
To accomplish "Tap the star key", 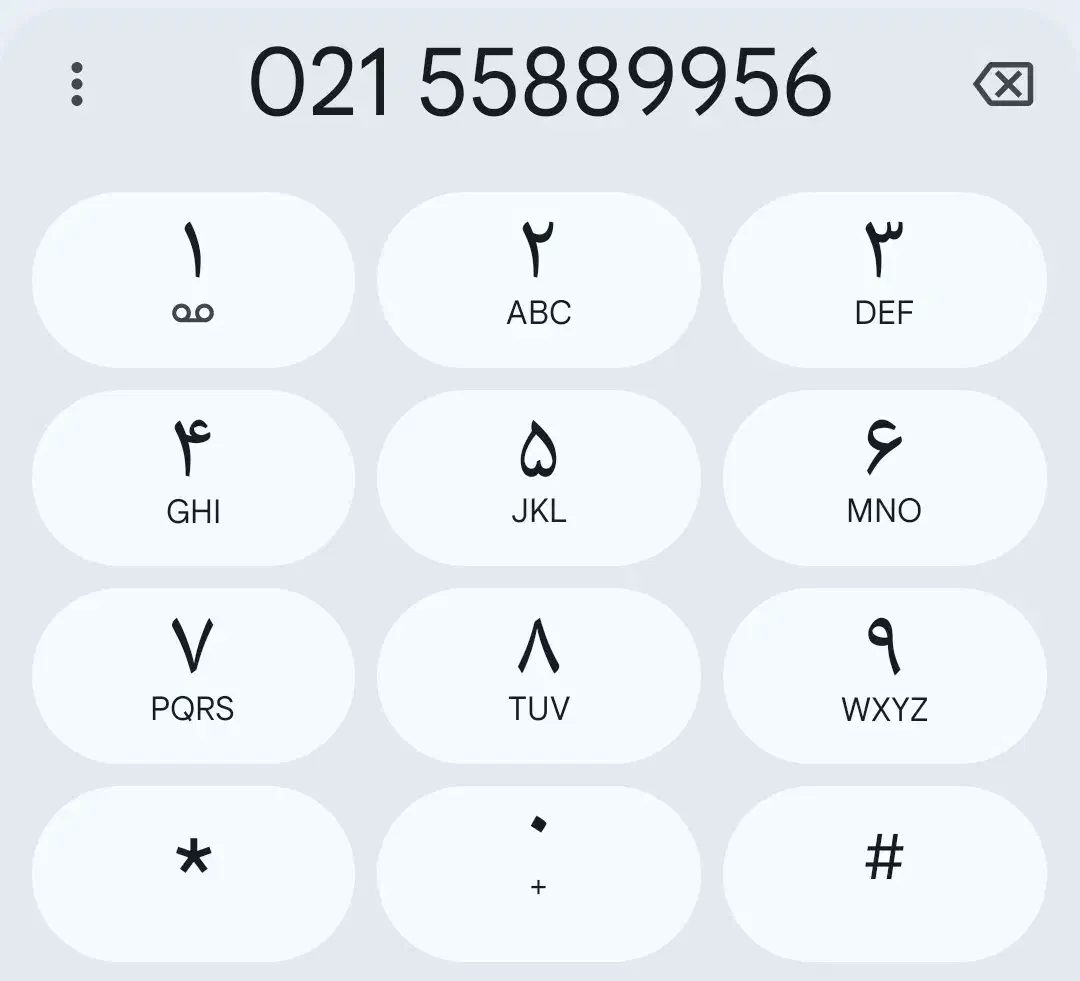I will [x=193, y=872].
